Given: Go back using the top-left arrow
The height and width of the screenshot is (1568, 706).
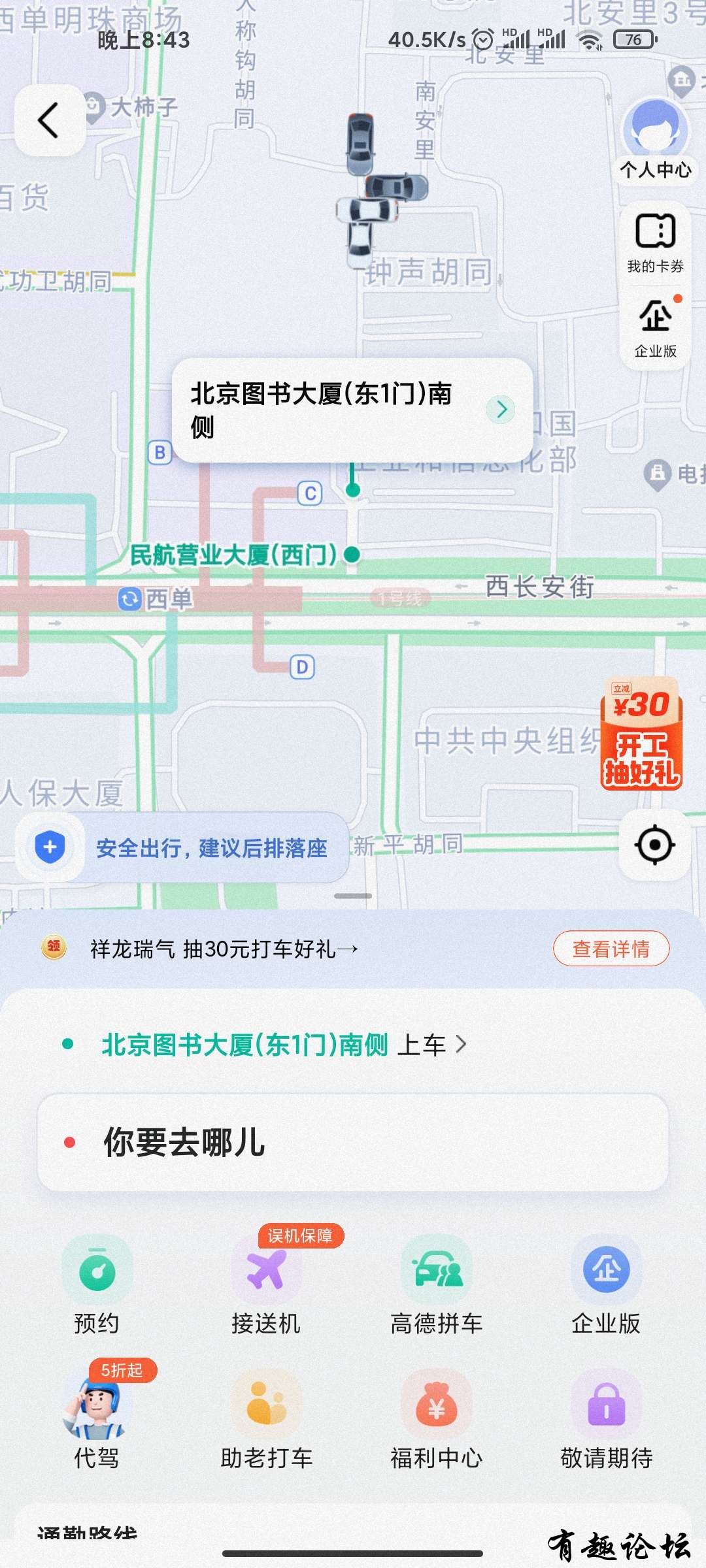Looking at the screenshot, I should click(49, 120).
